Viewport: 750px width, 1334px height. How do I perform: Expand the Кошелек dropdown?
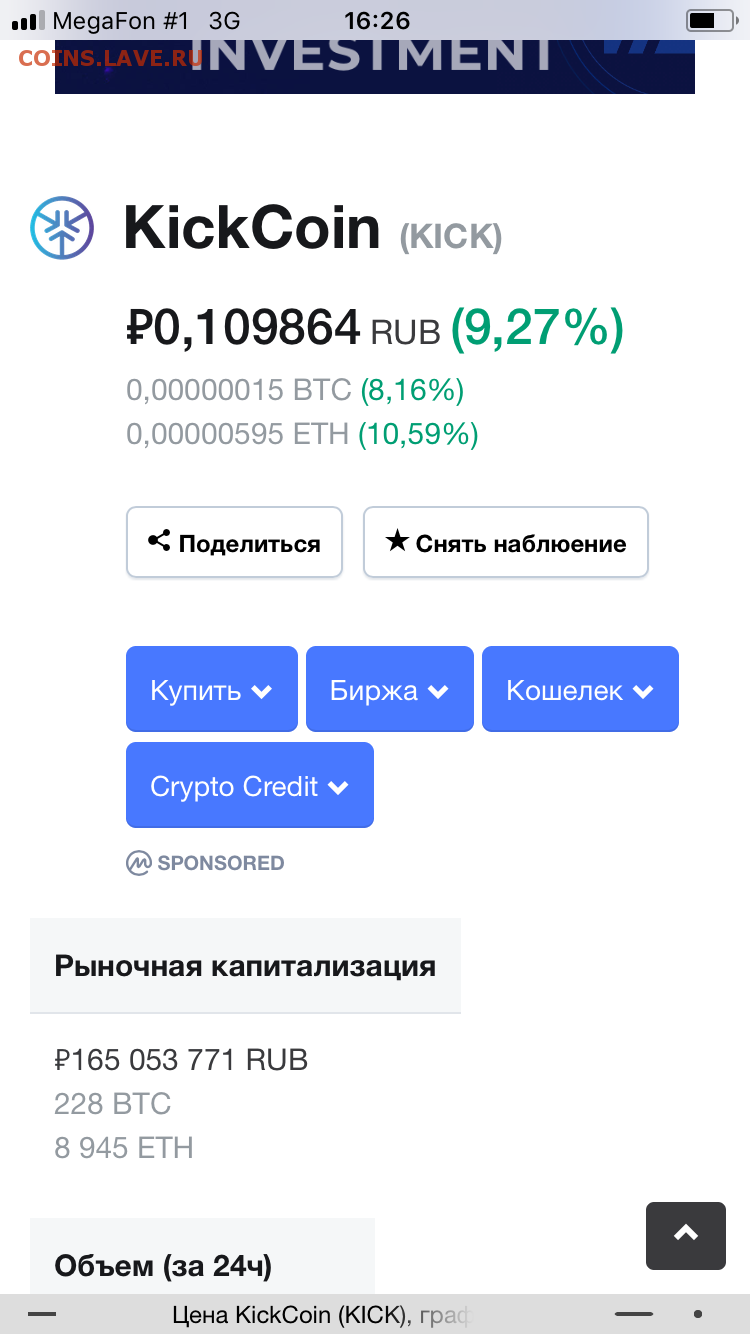pyautogui.click(x=580, y=689)
